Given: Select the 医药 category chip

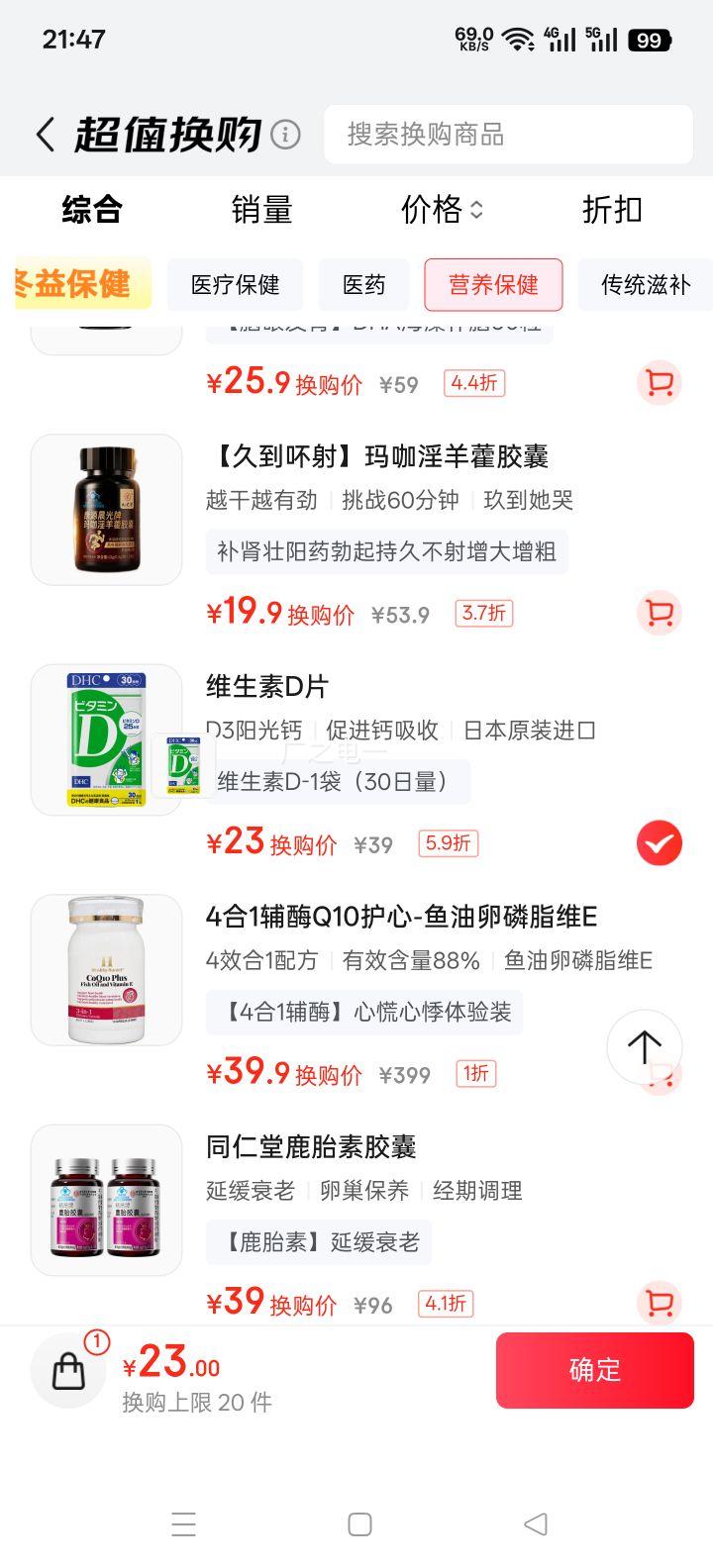Looking at the screenshot, I should [363, 285].
